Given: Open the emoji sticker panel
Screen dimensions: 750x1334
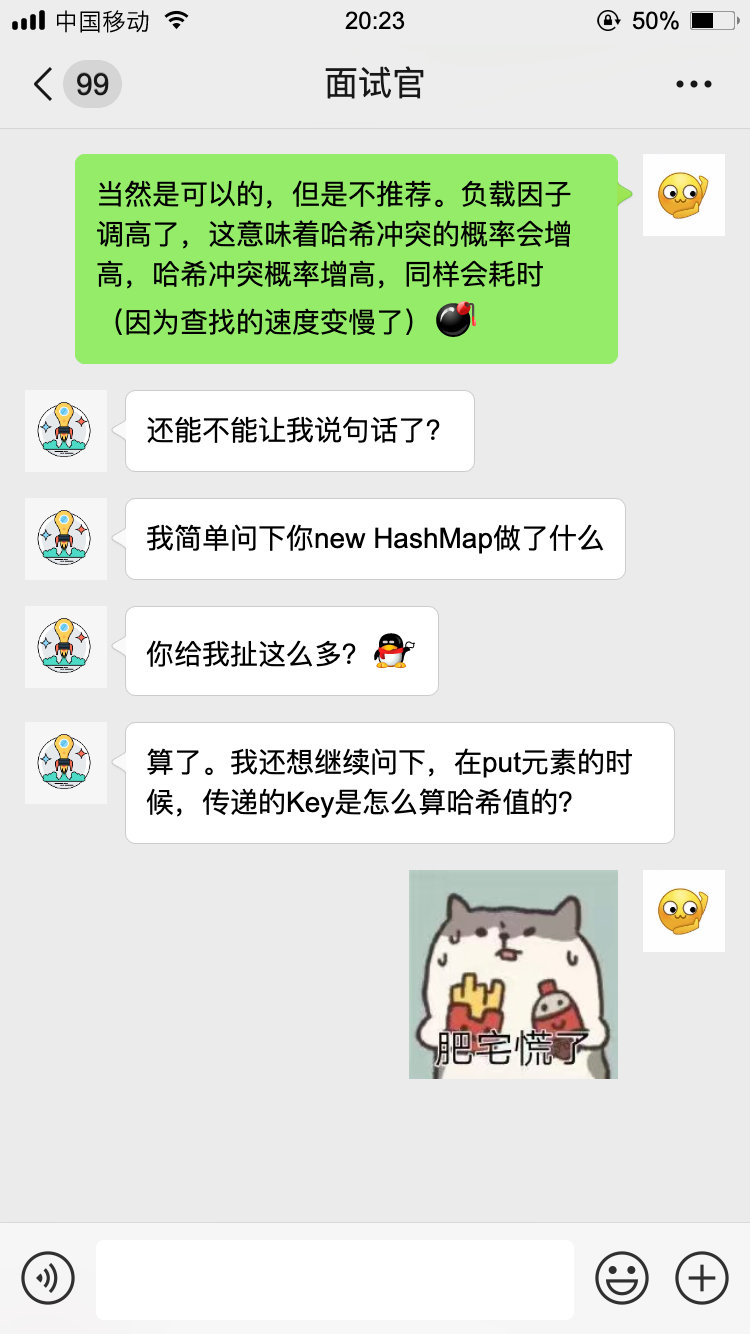Looking at the screenshot, I should coord(622,1277).
